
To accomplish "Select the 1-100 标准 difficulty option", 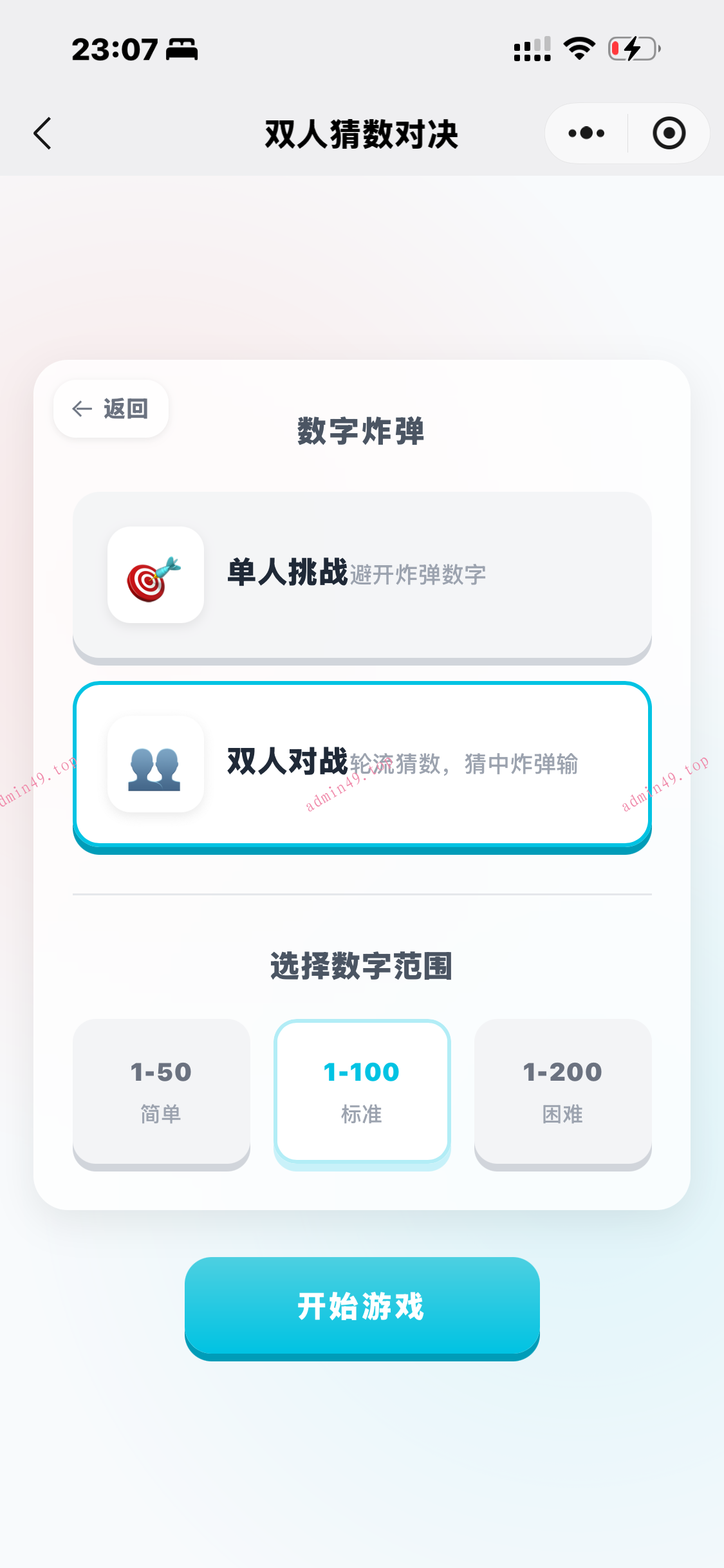I will point(362,1091).
